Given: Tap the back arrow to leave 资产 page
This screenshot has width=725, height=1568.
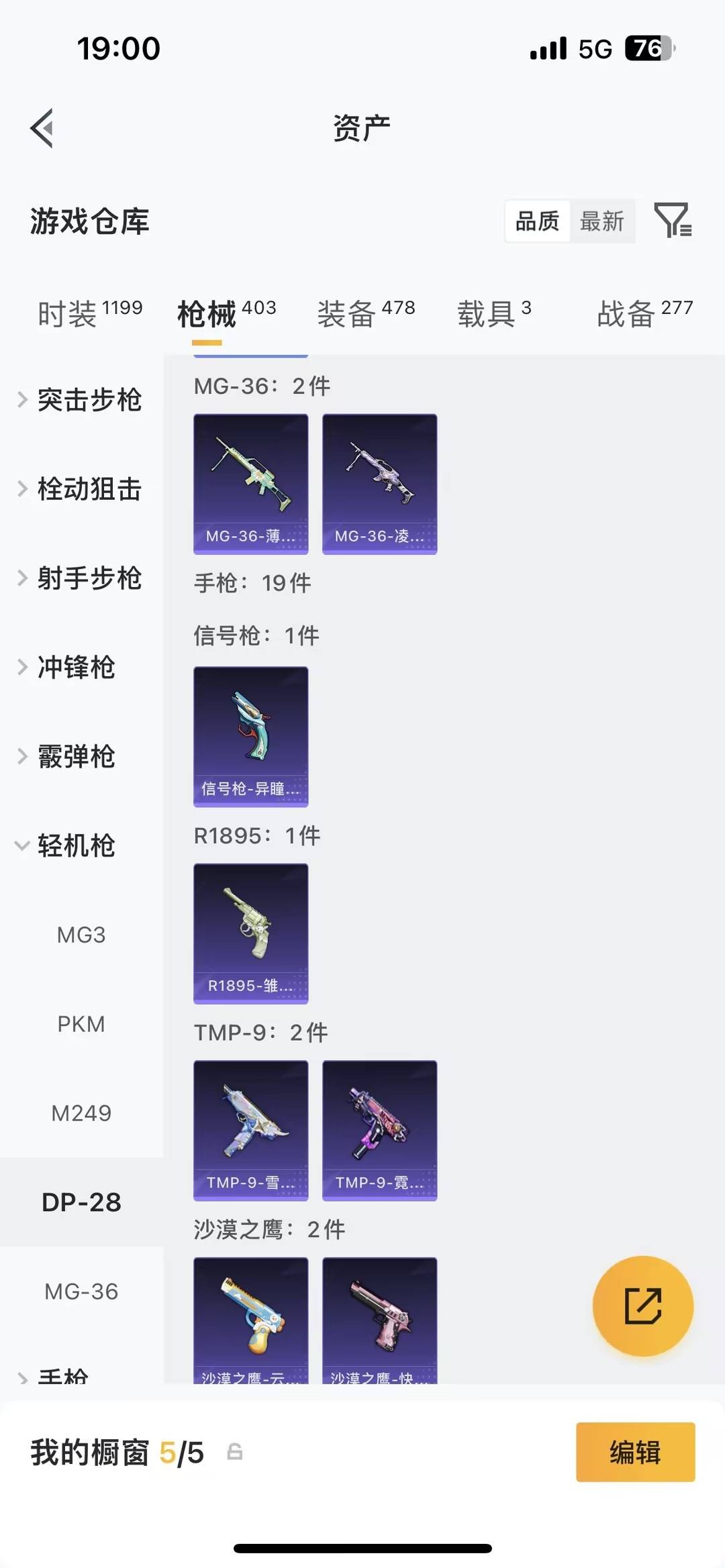Looking at the screenshot, I should pos(42,128).
